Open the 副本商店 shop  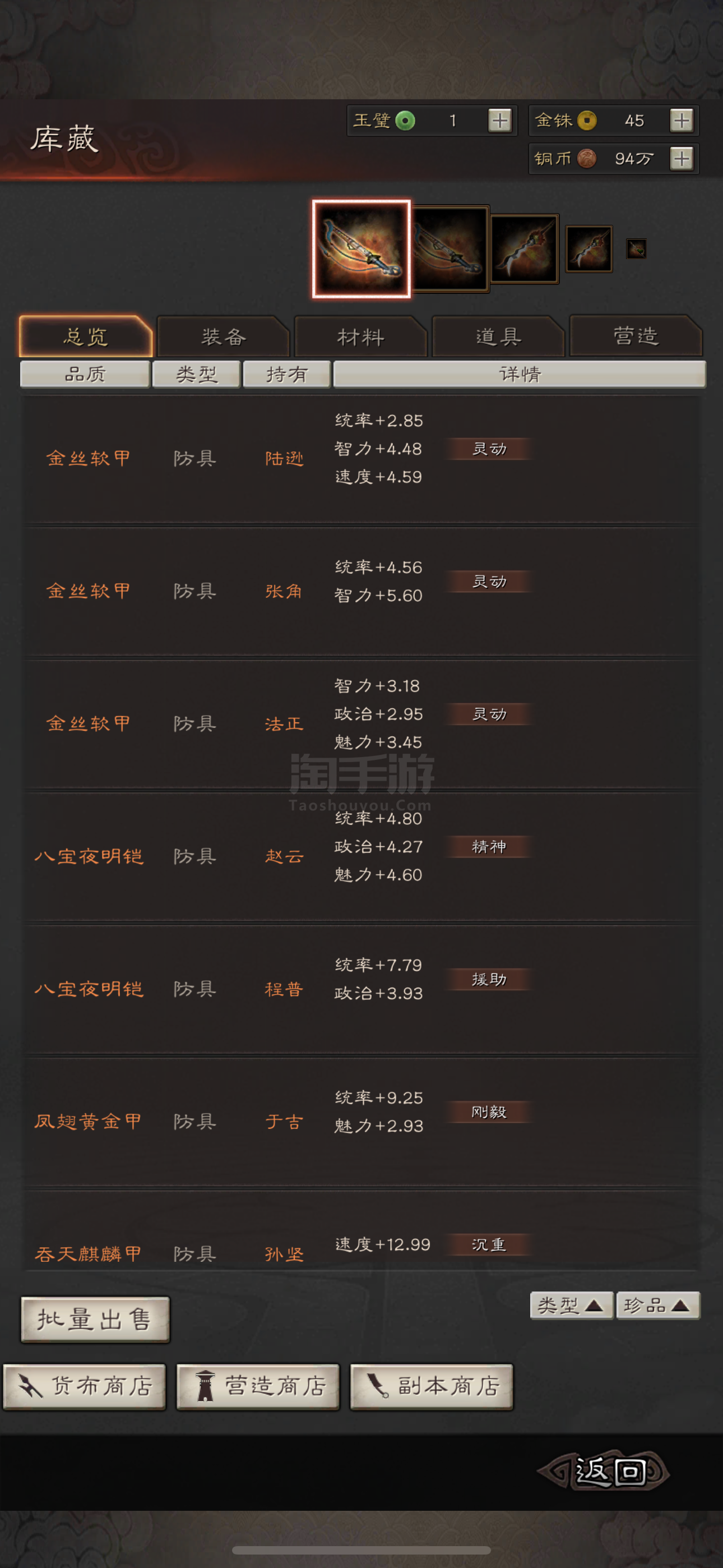point(432,1386)
